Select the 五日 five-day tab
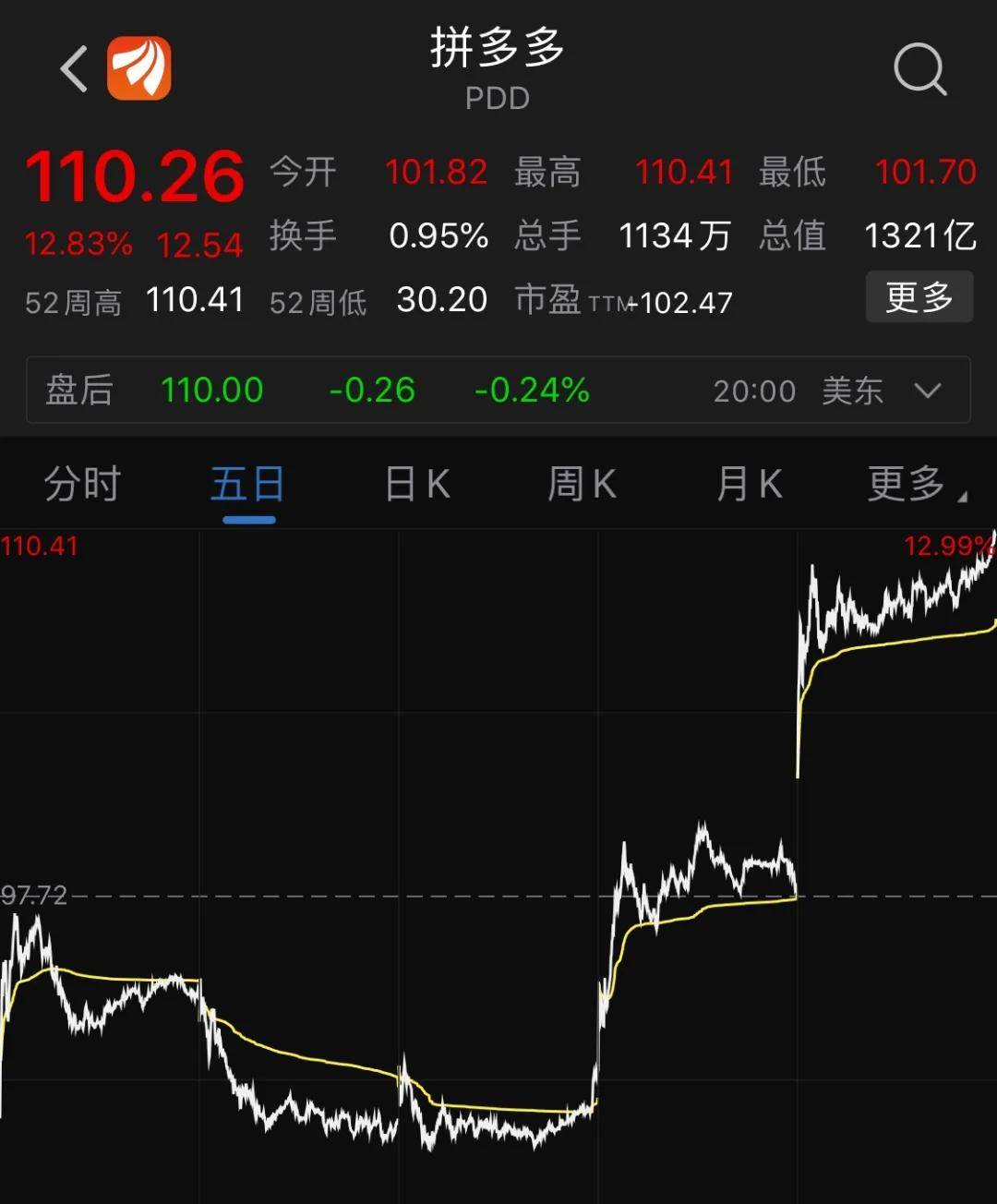The height and width of the screenshot is (1204, 997). tap(247, 484)
